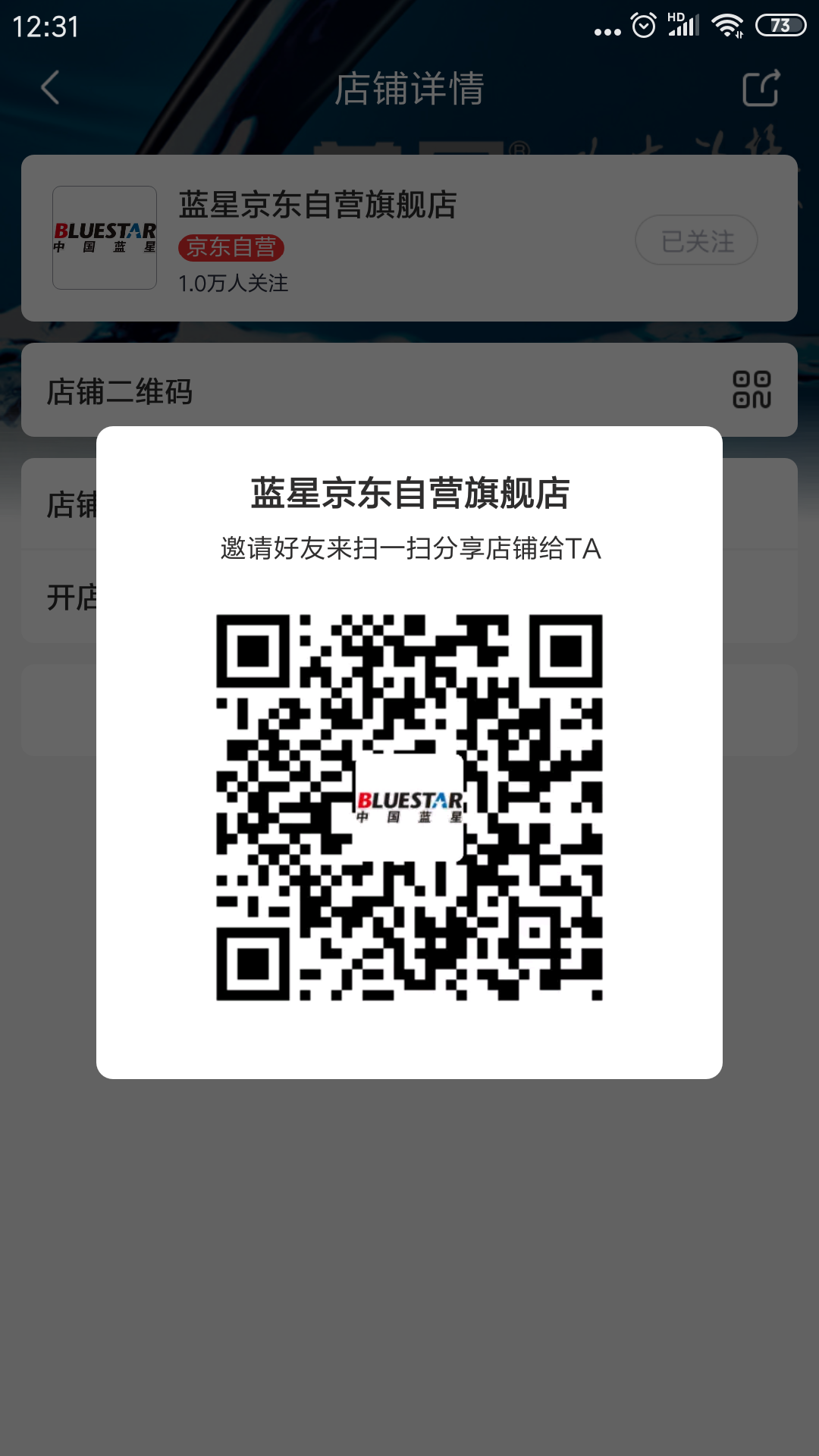The height and width of the screenshot is (1456, 819).
Task: Go back from the store details page
Action: [50, 88]
